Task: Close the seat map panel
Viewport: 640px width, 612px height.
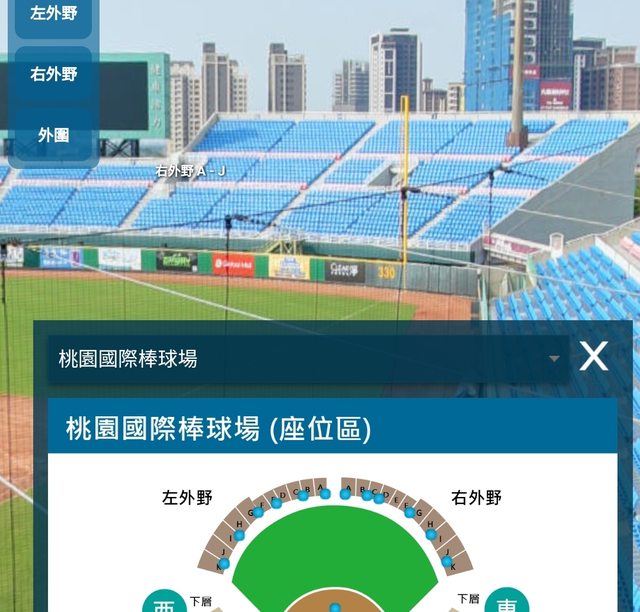Action: click(594, 356)
